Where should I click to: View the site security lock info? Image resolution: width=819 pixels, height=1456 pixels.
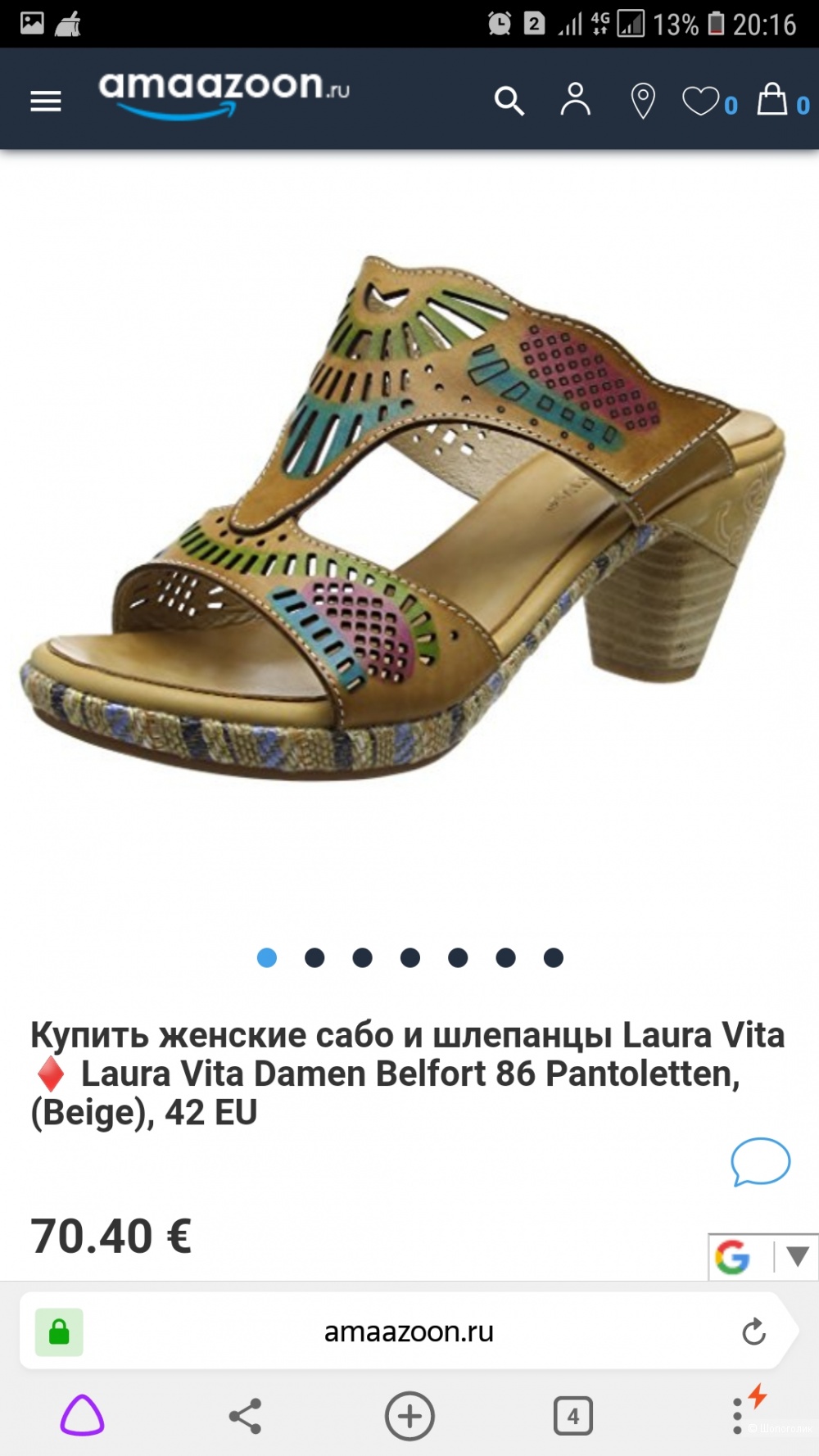click(59, 1332)
